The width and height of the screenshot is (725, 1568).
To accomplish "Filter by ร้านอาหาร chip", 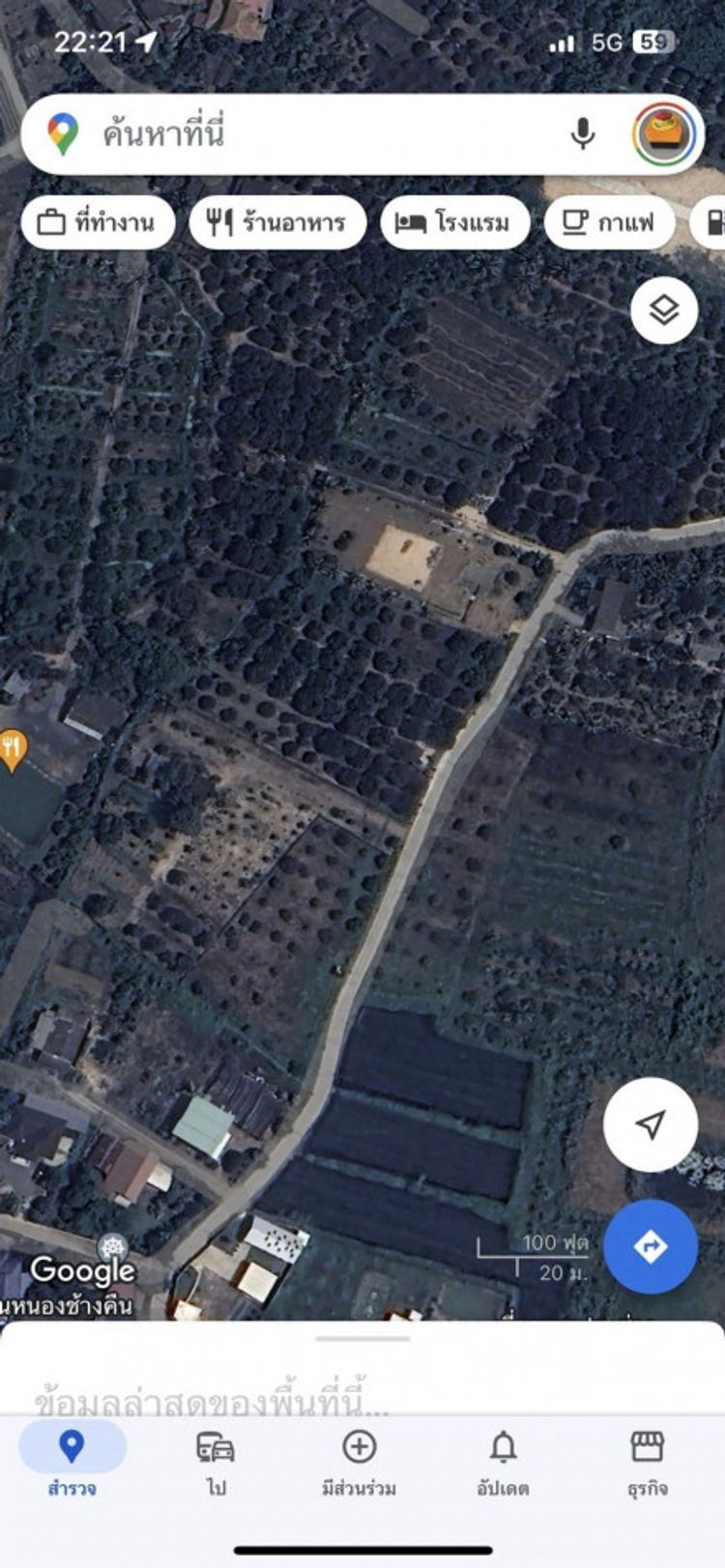I will click(277, 222).
